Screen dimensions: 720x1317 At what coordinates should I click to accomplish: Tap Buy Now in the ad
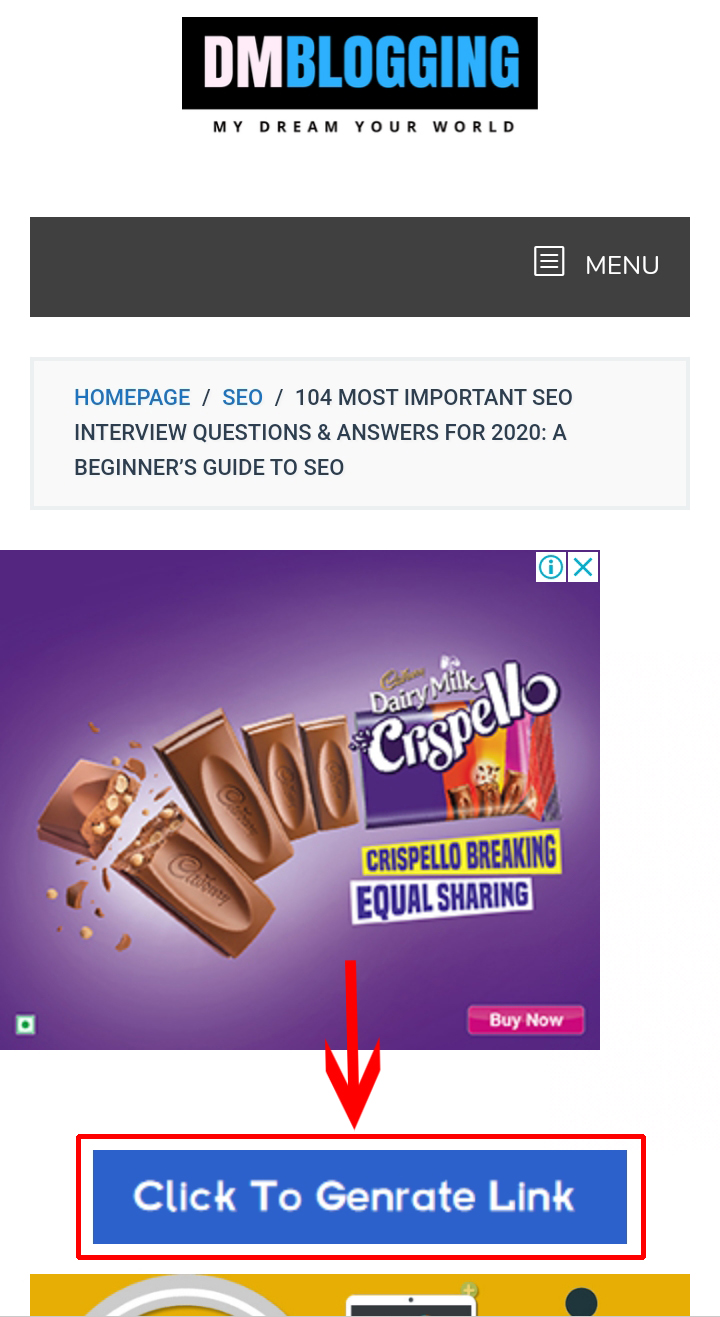click(526, 1020)
